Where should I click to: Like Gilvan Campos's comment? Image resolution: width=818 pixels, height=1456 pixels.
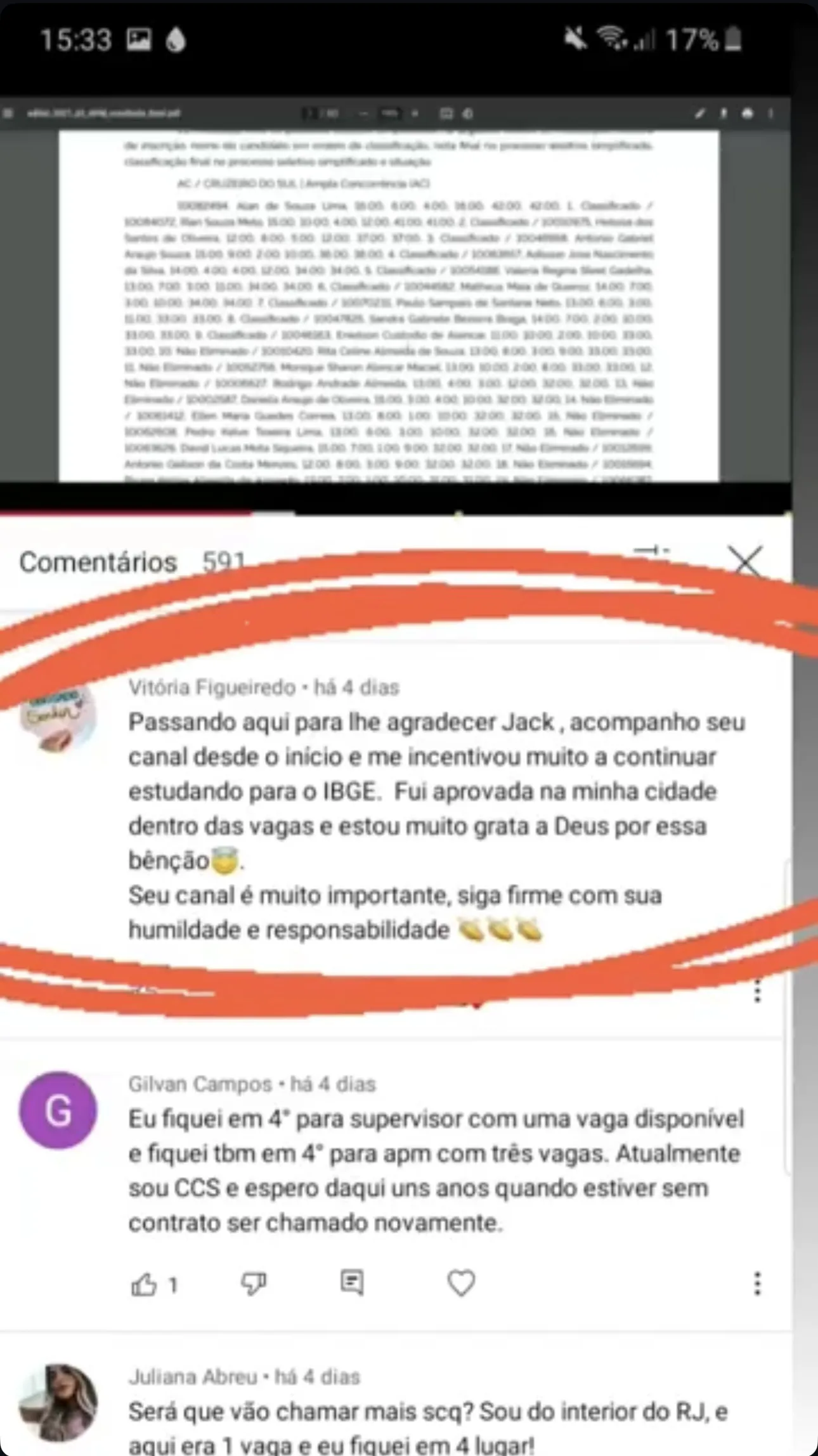point(144,1284)
